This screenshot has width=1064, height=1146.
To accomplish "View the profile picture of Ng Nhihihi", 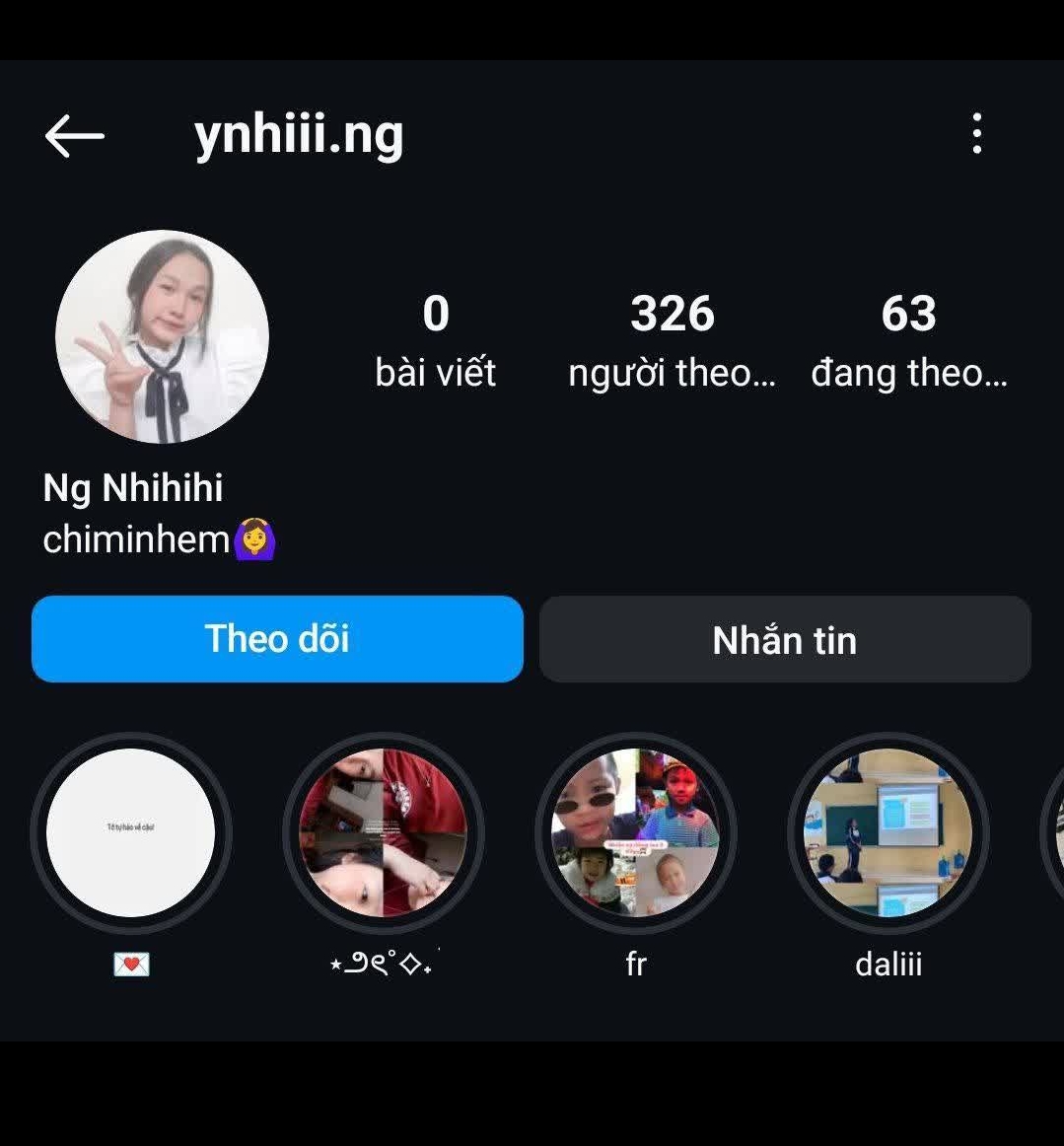I will (x=162, y=336).
